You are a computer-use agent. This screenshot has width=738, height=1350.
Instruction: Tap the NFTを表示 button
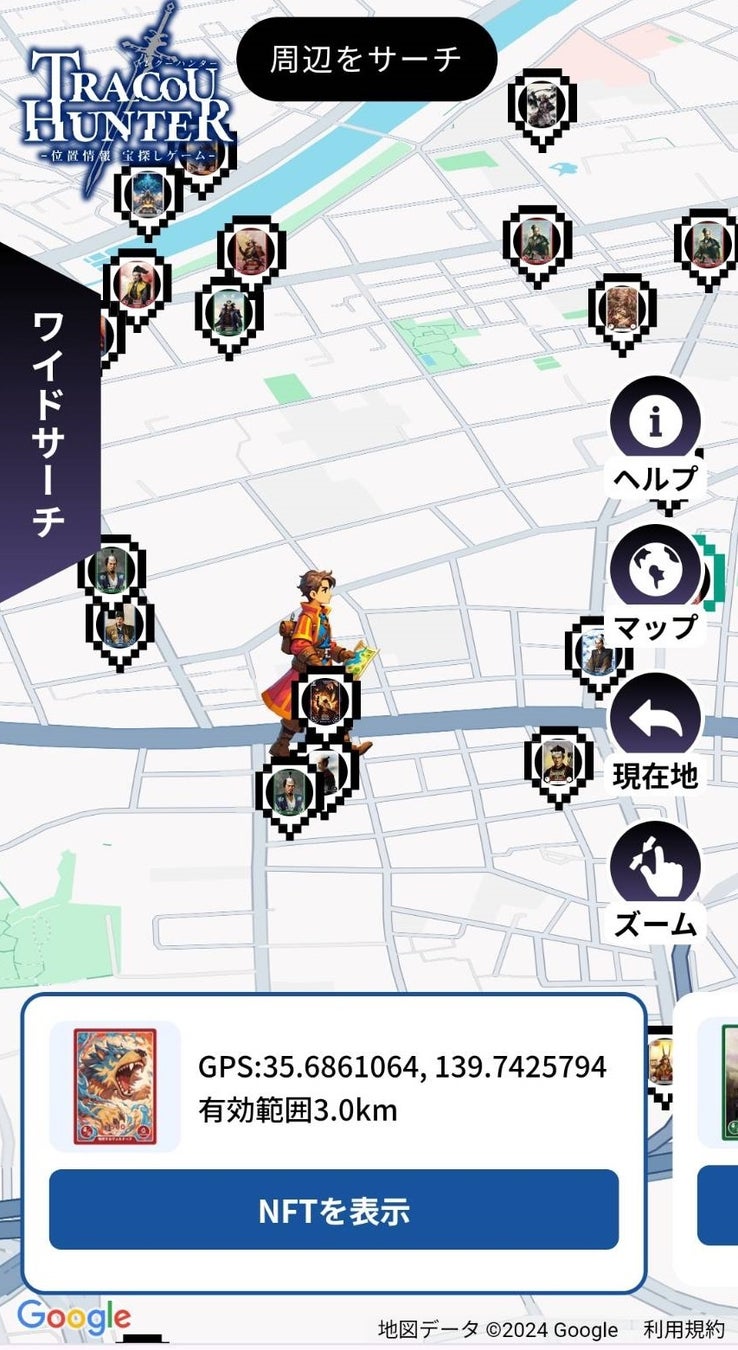(x=334, y=1210)
